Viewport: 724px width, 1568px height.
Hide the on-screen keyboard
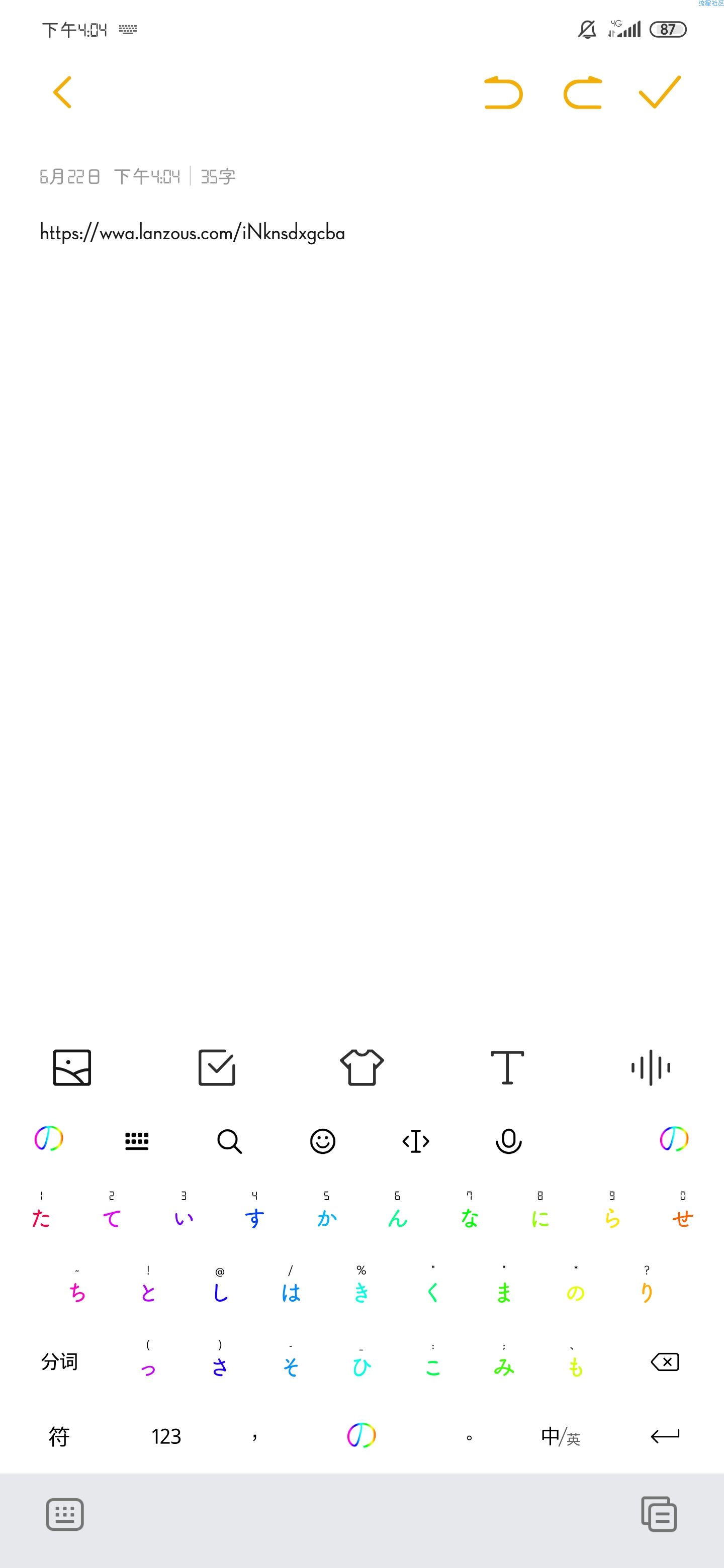[64, 1514]
